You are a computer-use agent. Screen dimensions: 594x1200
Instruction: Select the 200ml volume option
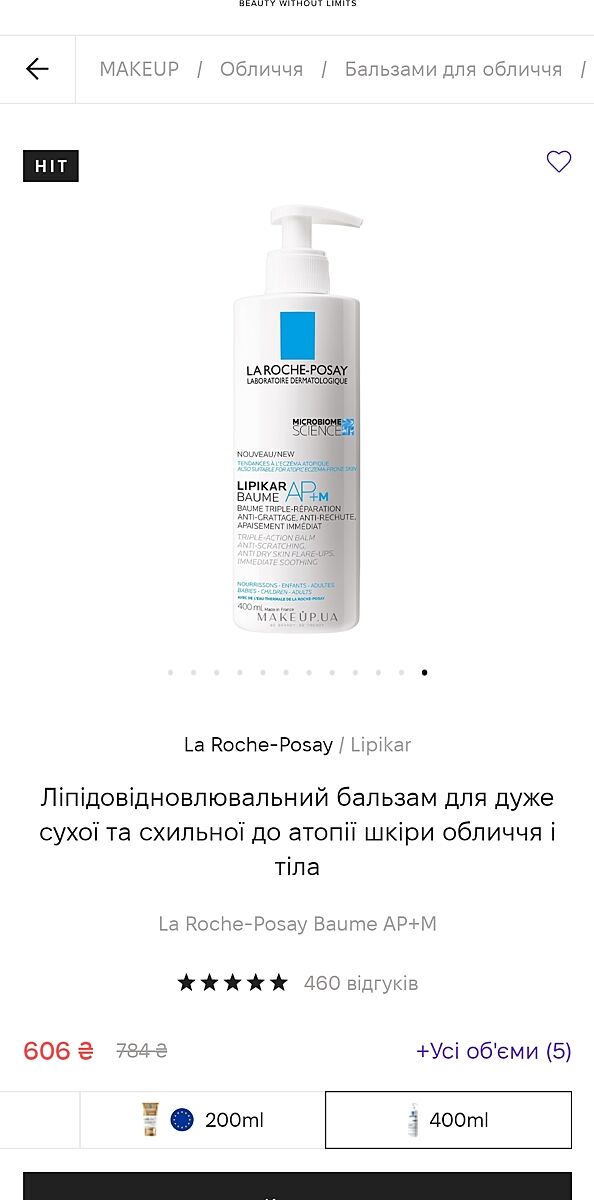202,1120
